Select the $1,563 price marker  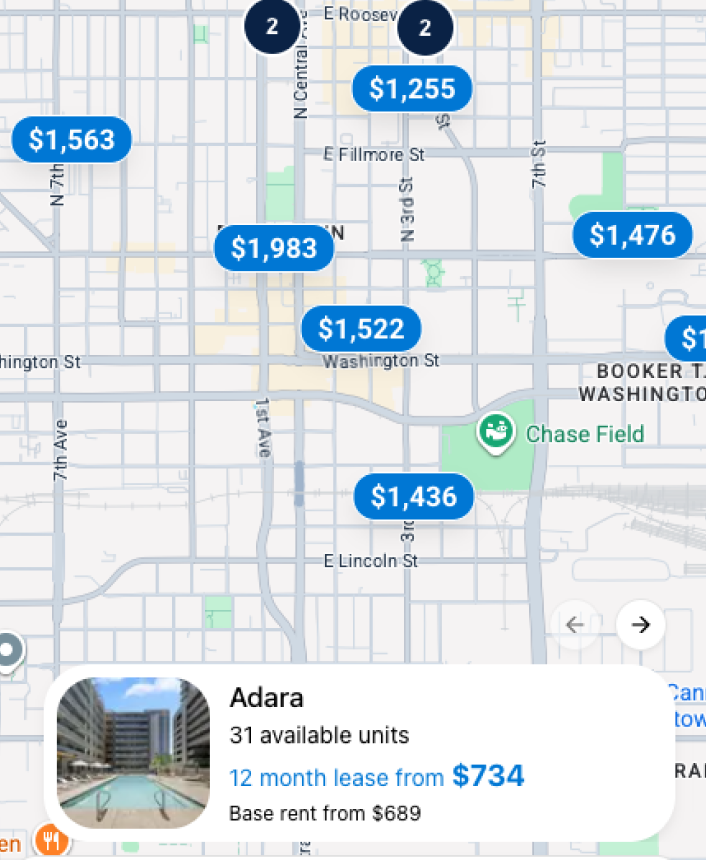pos(71,140)
